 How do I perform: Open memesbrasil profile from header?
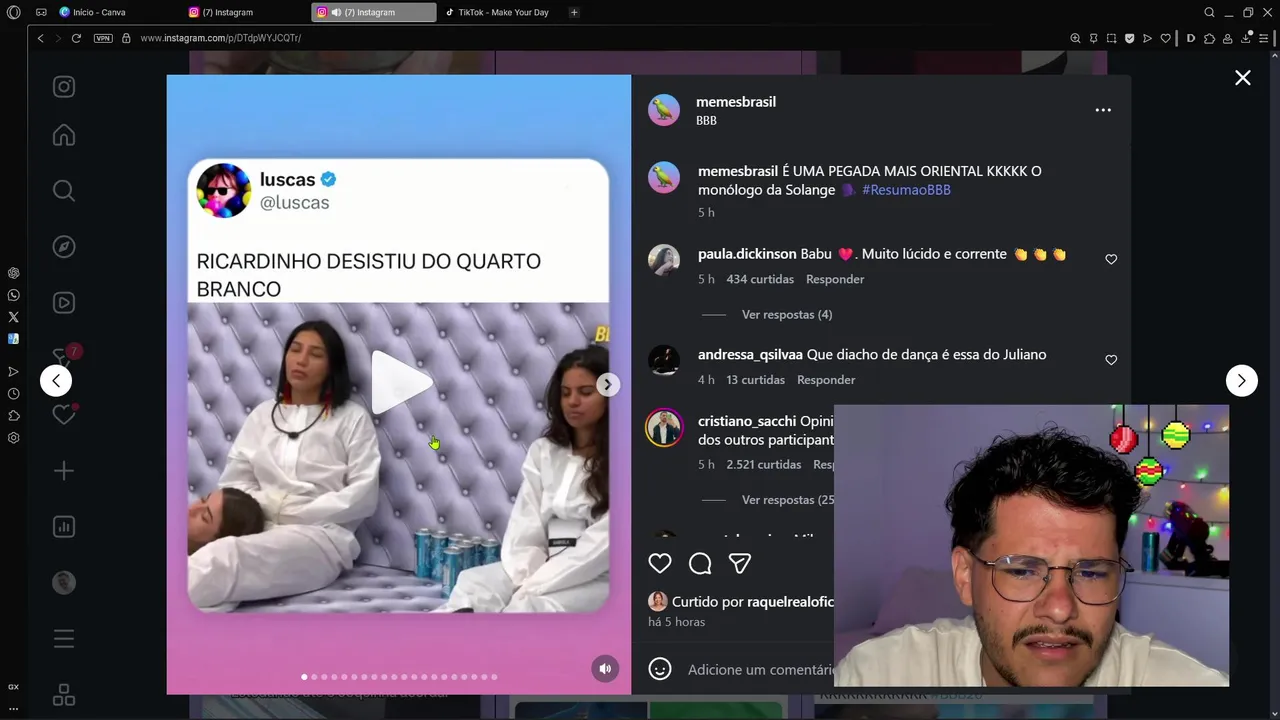[735, 102]
